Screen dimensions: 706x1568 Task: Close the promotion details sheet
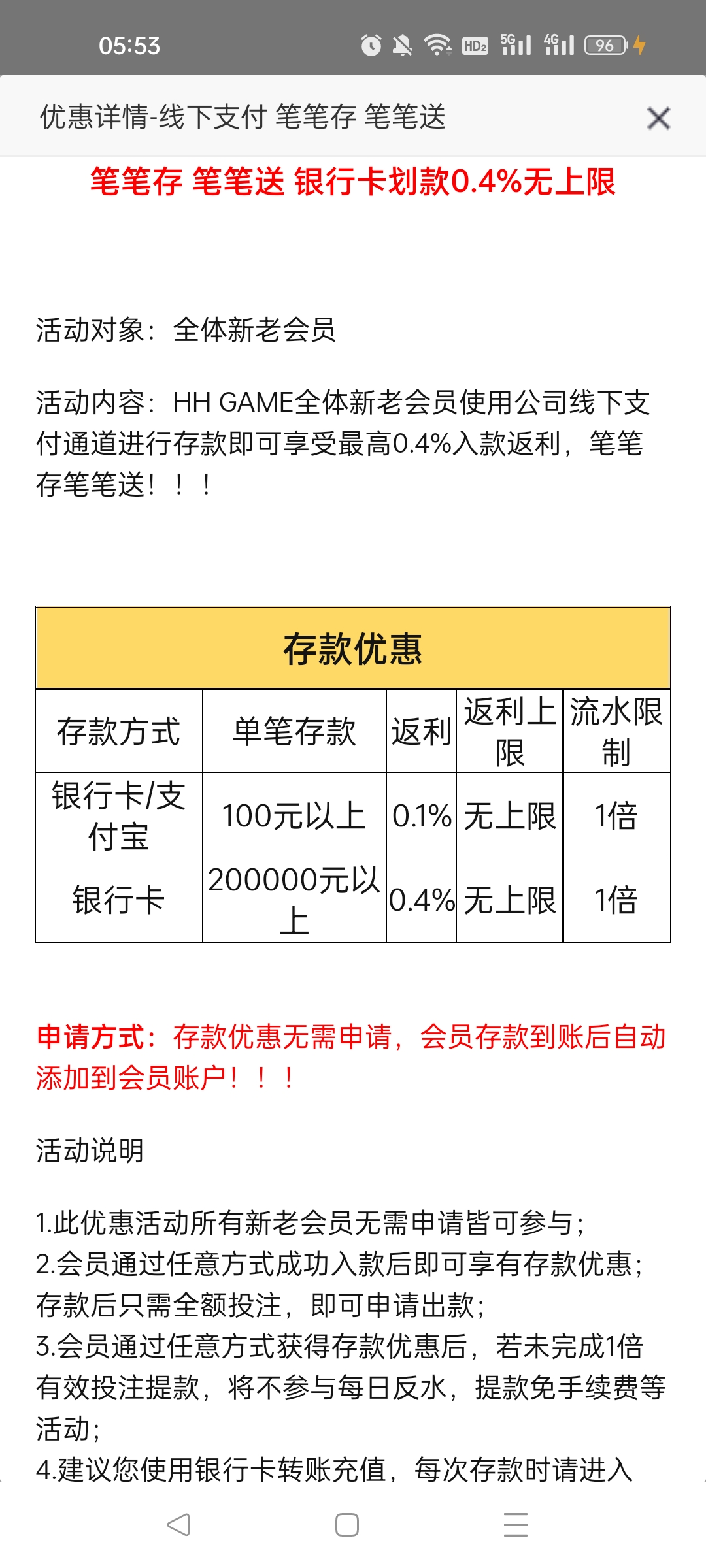(658, 118)
